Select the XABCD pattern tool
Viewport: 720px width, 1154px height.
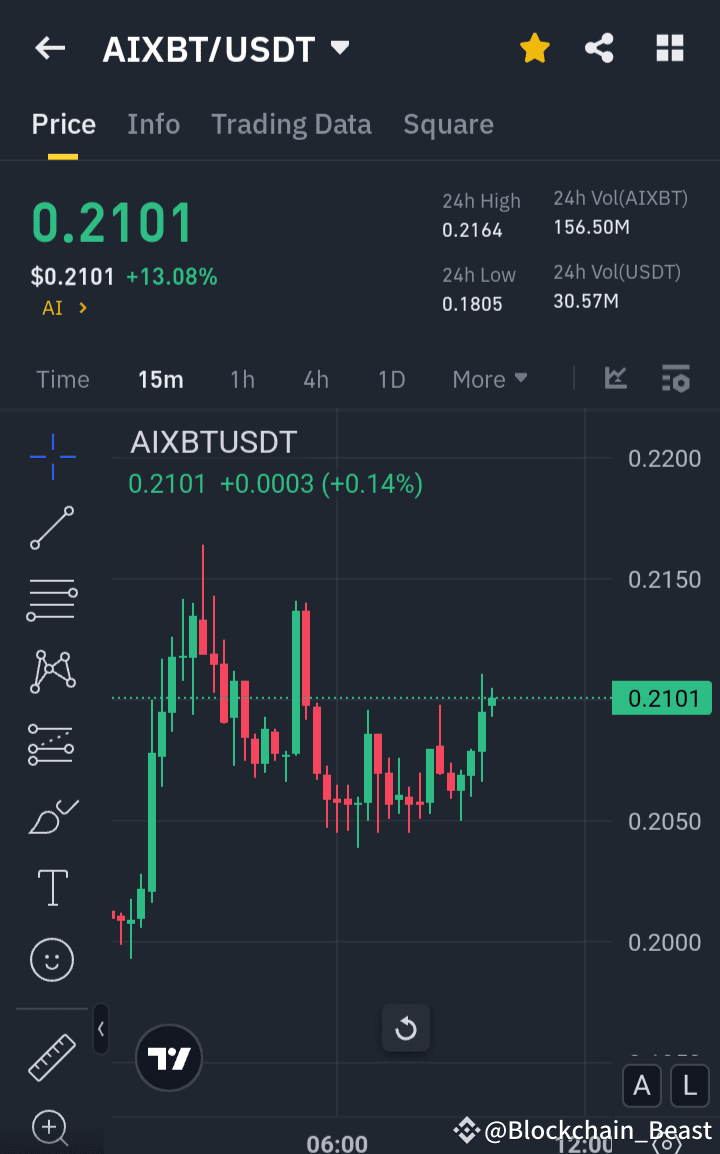(x=51, y=671)
